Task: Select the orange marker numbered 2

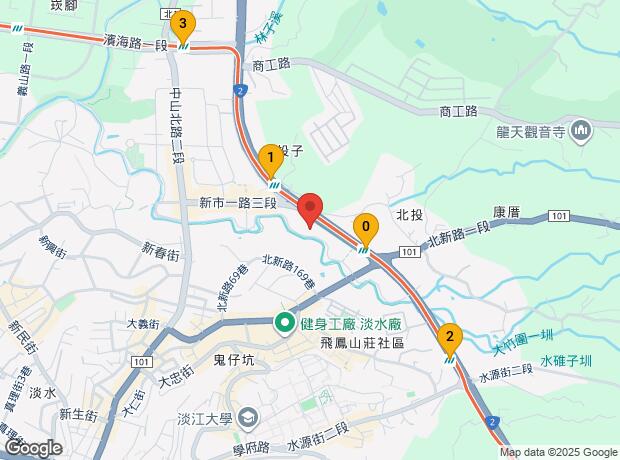Action: click(450, 338)
